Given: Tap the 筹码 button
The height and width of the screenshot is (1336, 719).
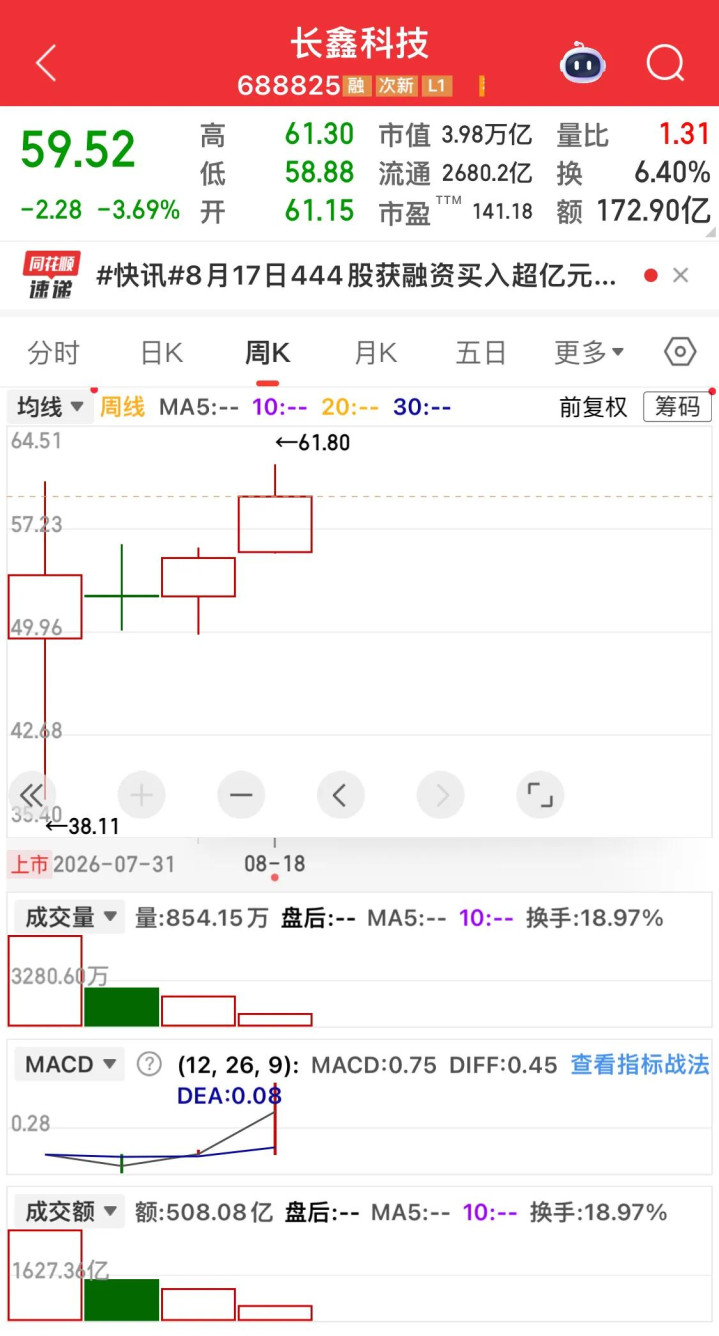Looking at the screenshot, I should 677,406.
